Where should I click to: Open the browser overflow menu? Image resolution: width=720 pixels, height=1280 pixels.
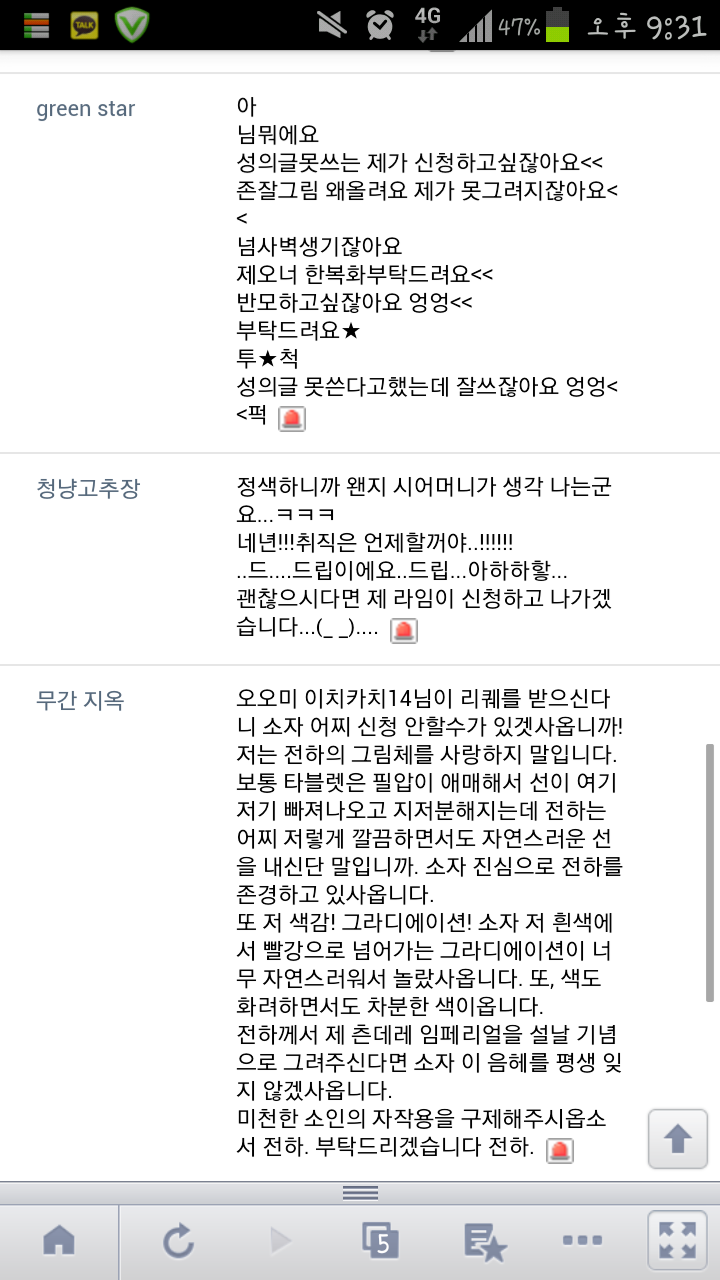[x=582, y=1241]
